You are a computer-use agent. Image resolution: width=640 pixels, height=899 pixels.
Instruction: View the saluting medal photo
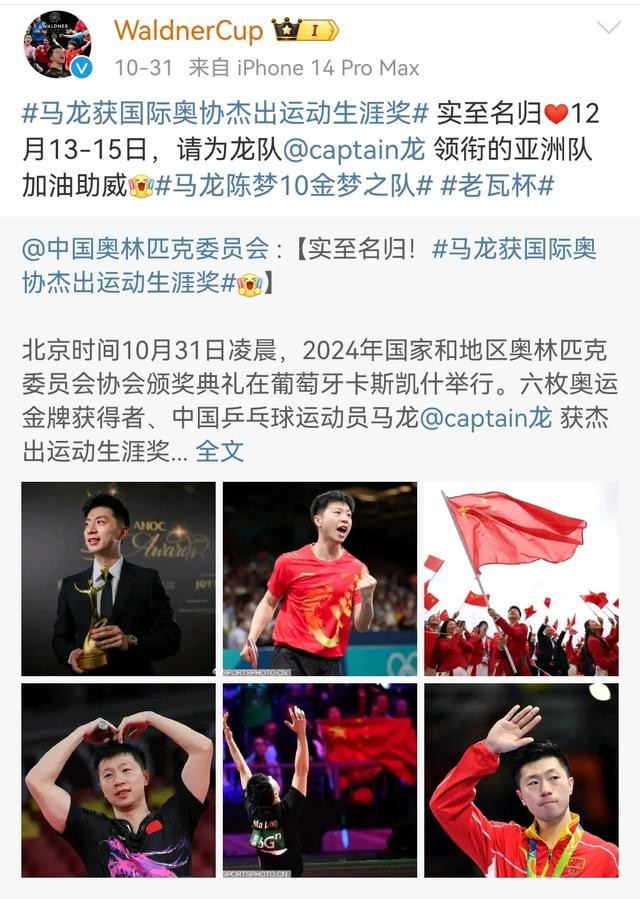(x=521, y=780)
